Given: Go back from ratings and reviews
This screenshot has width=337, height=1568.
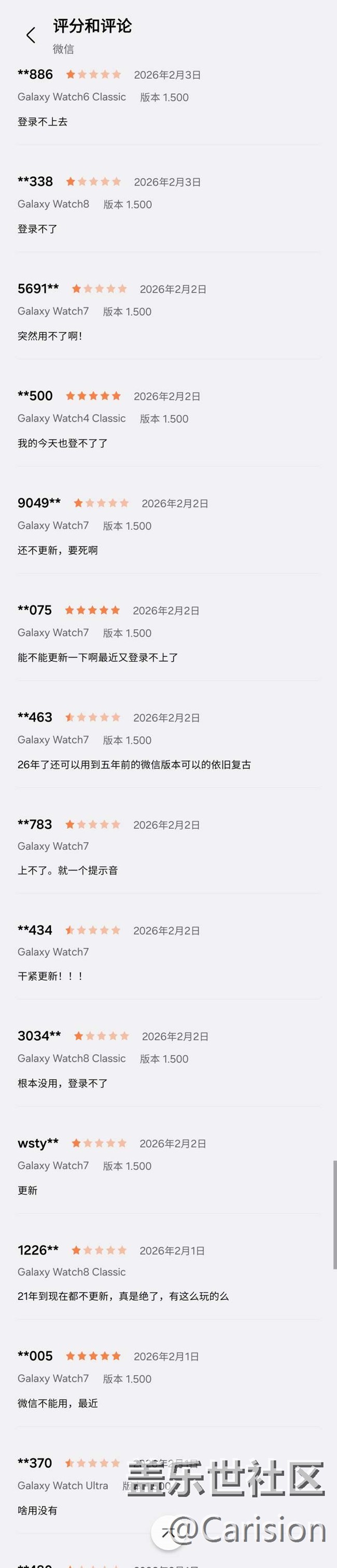Looking at the screenshot, I should (31, 35).
